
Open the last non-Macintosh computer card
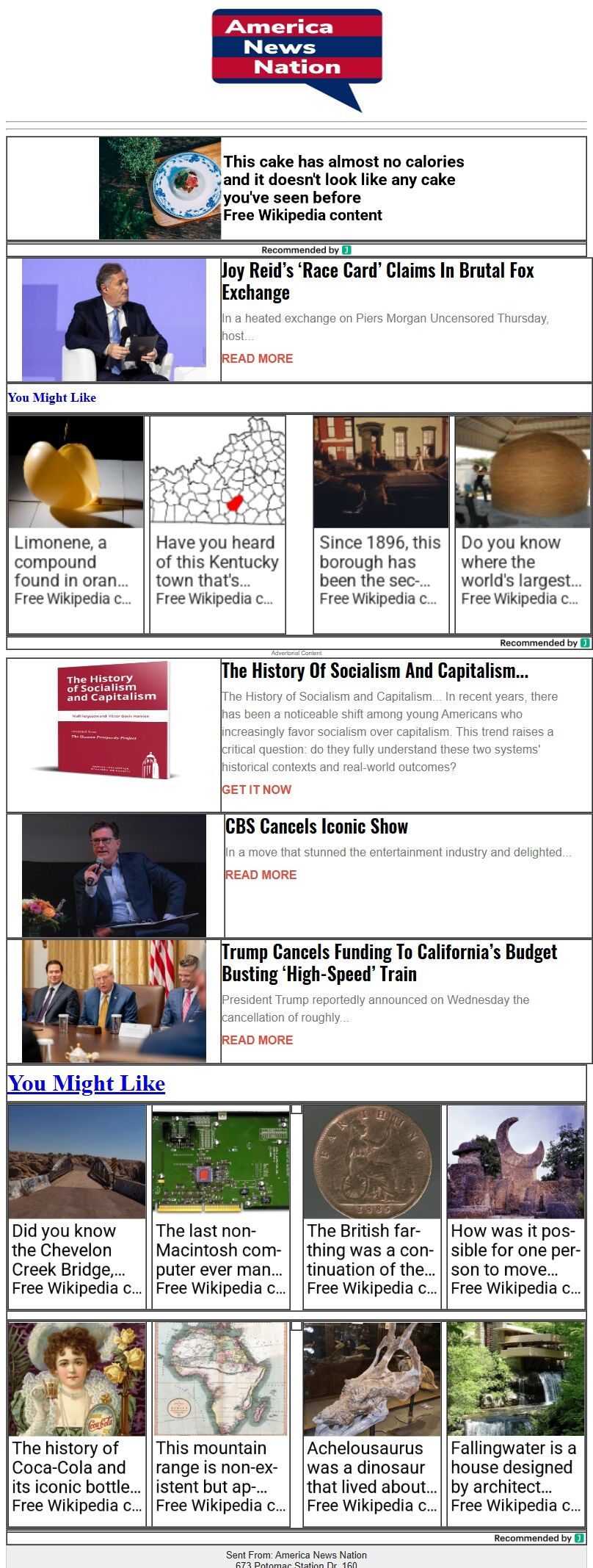pos(220,1207)
